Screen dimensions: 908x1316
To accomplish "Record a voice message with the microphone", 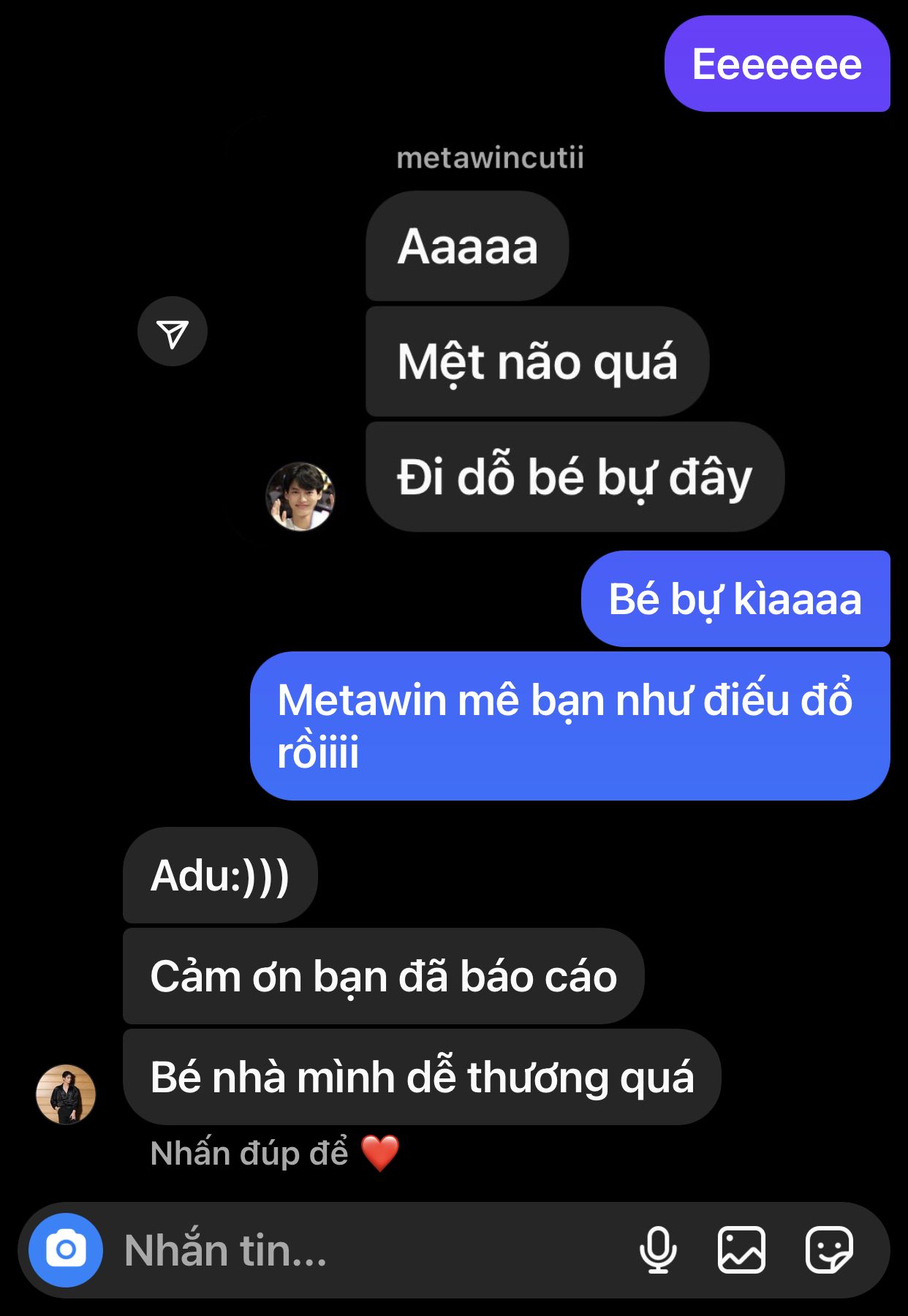I will coord(658,1249).
